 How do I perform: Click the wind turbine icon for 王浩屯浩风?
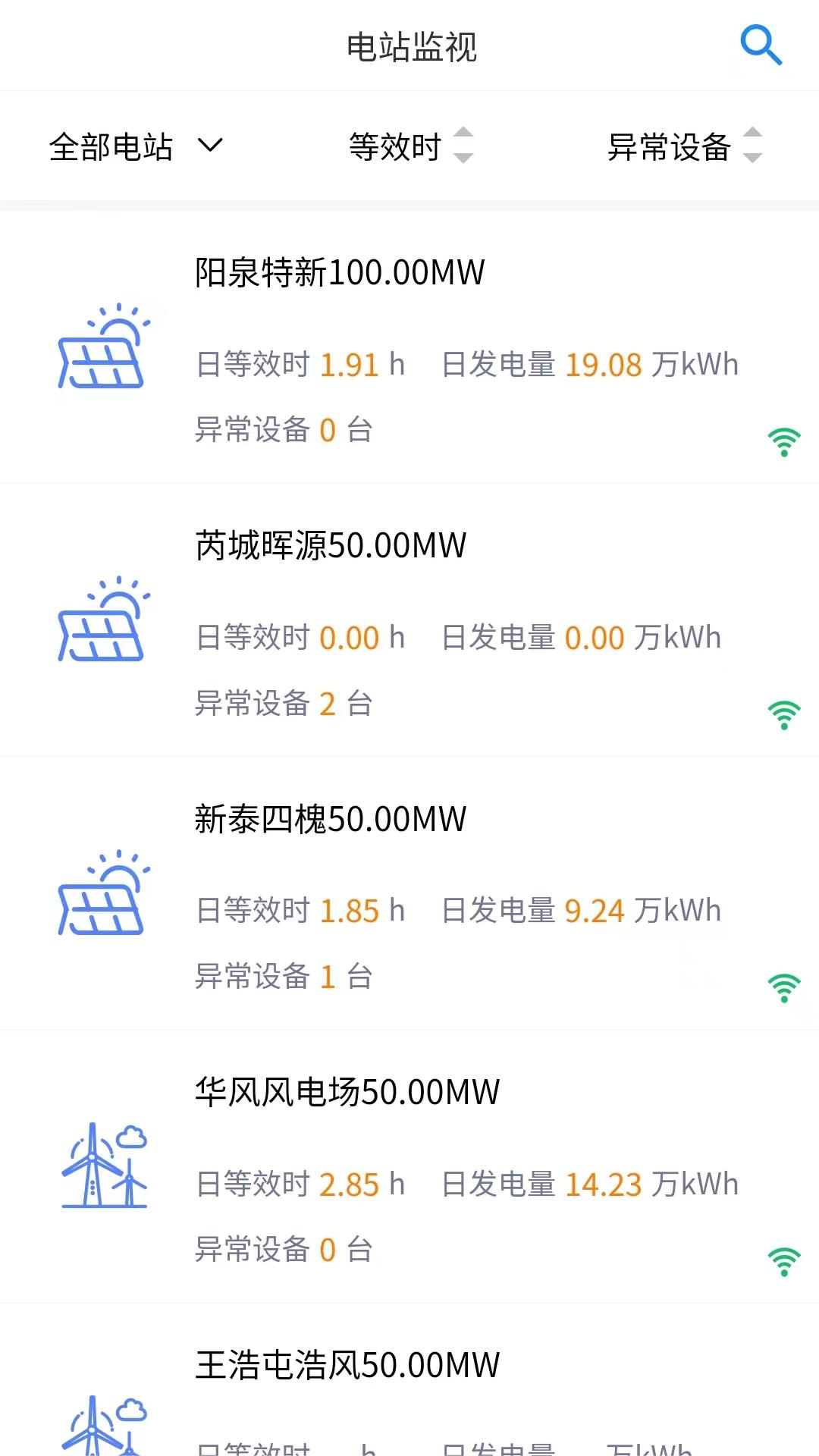(x=105, y=1426)
